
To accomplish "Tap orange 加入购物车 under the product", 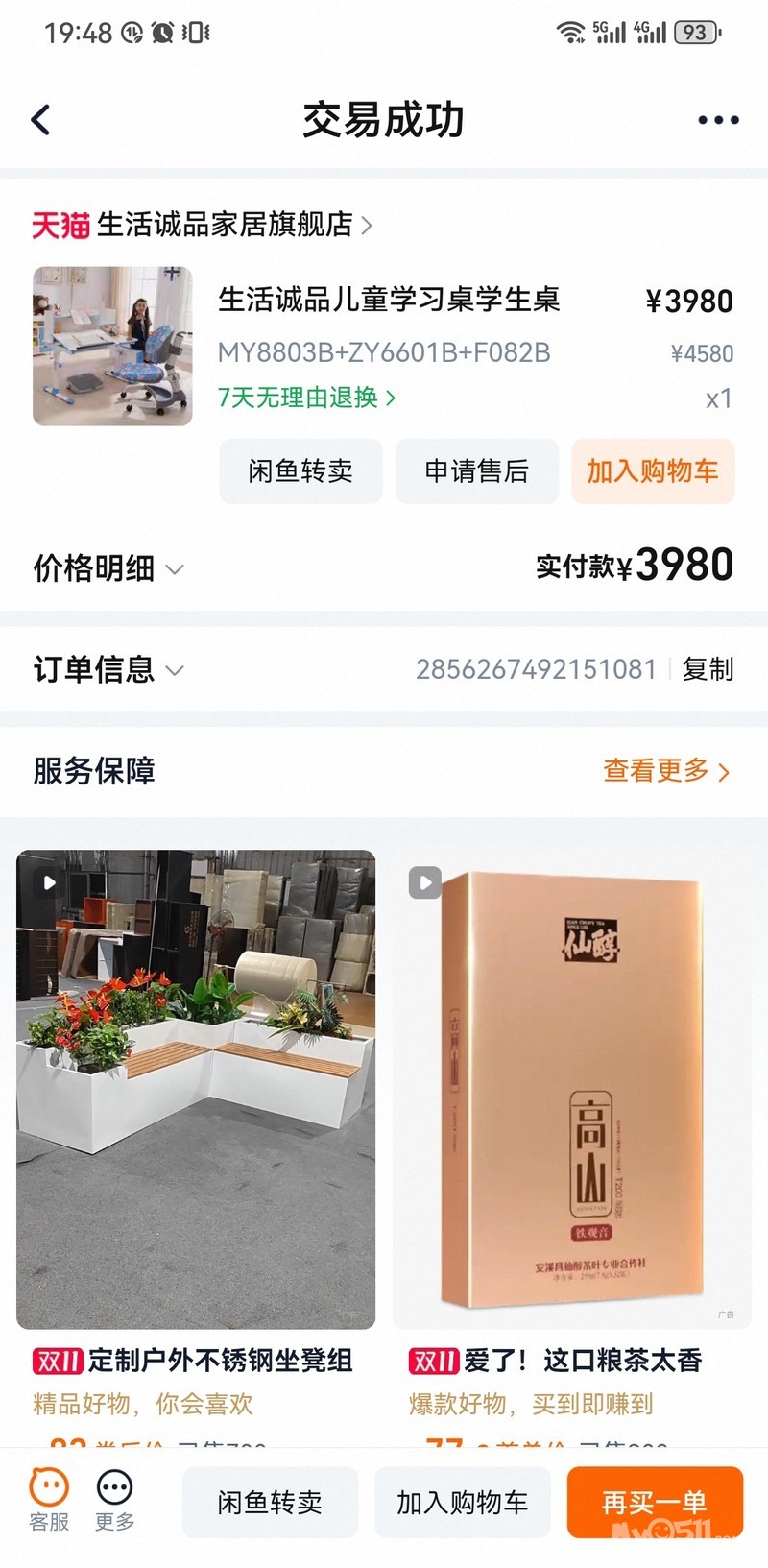I will click(x=653, y=470).
